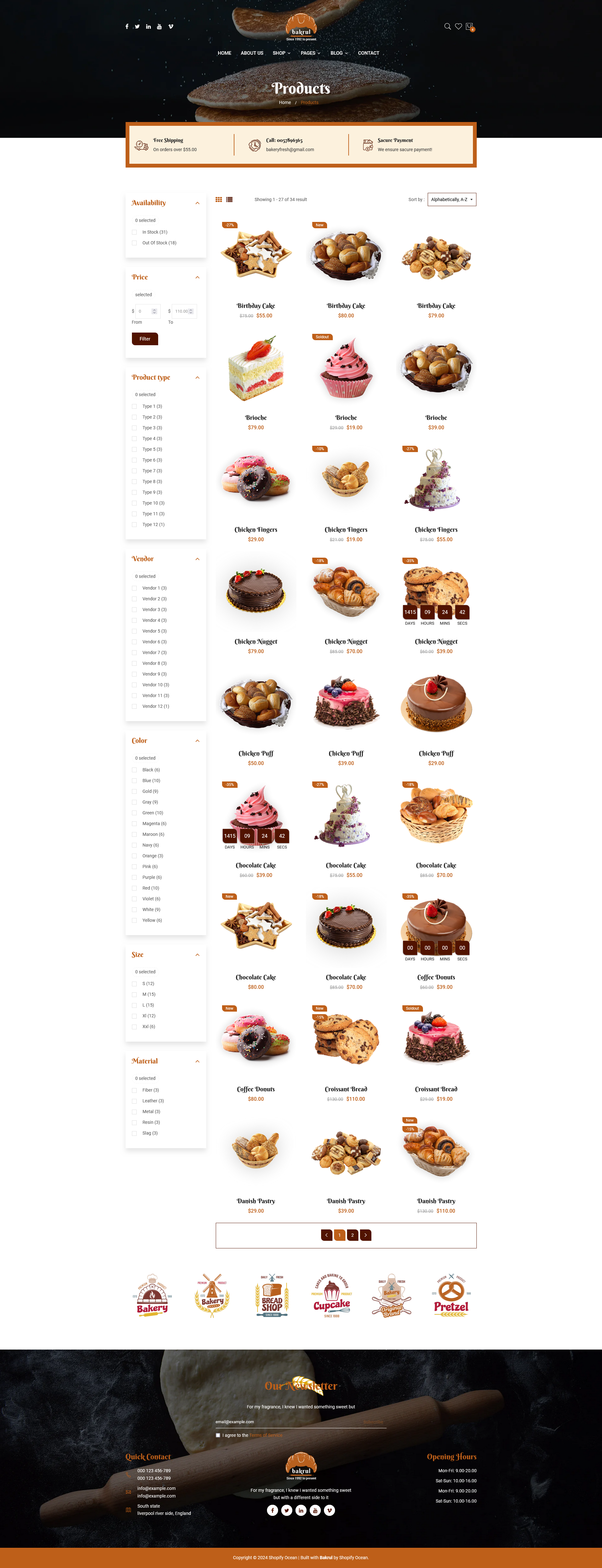Select the Vendor 3 checkbox
Viewport: 602px width, 1568px height.
pyautogui.click(x=134, y=609)
